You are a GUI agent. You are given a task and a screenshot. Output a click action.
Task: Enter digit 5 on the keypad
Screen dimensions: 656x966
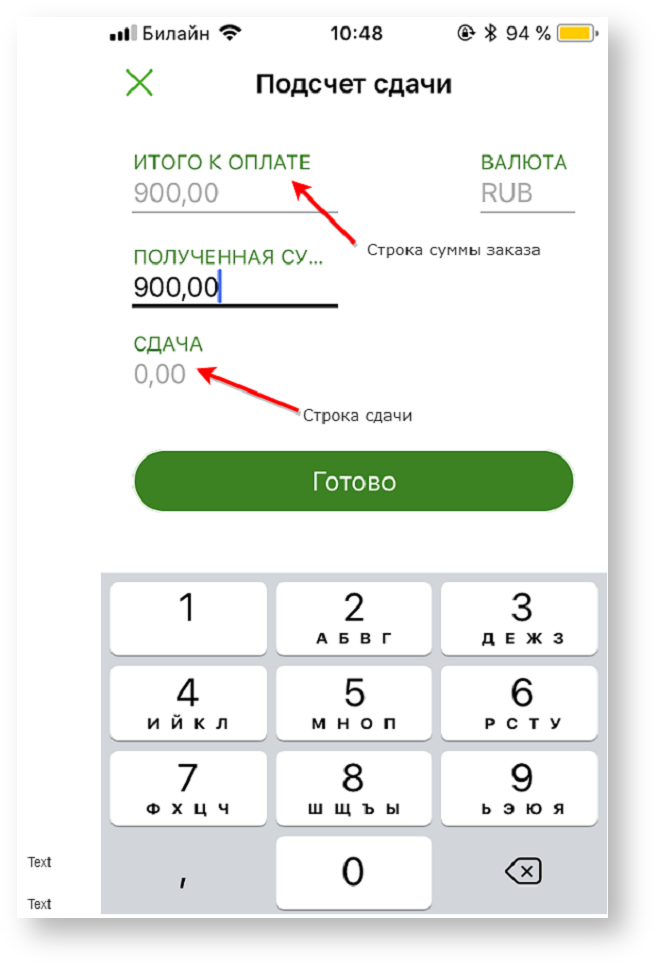[x=353, y=702]
